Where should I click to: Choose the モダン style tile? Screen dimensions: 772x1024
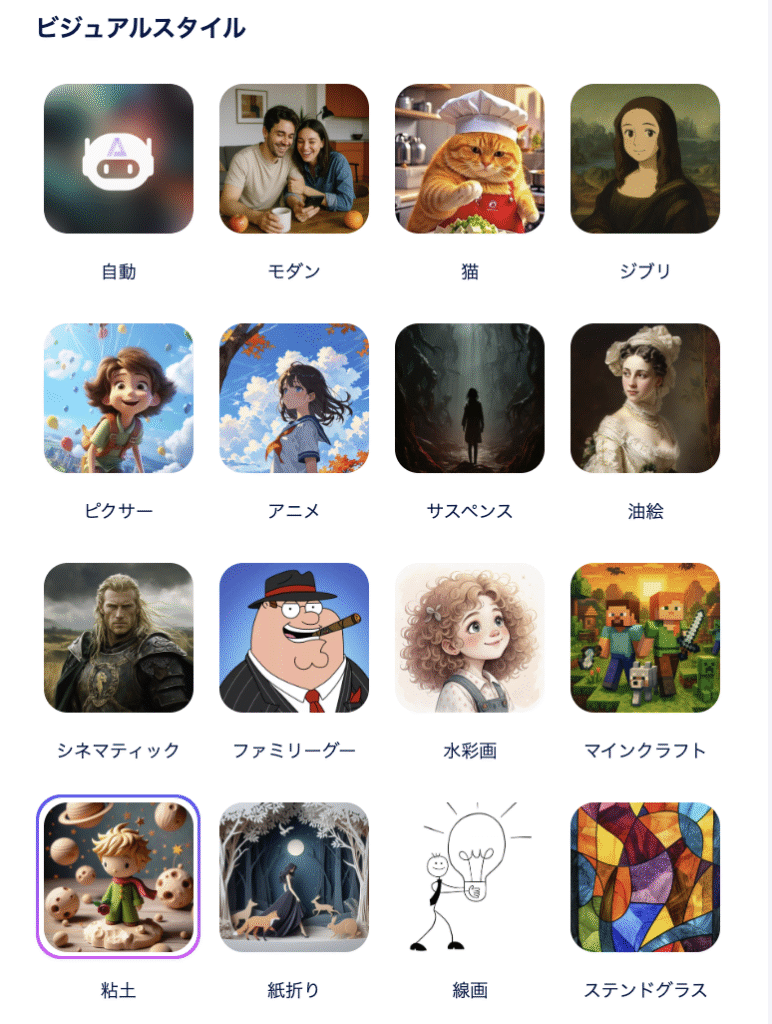pyautogui.click(x=294, y=159)
